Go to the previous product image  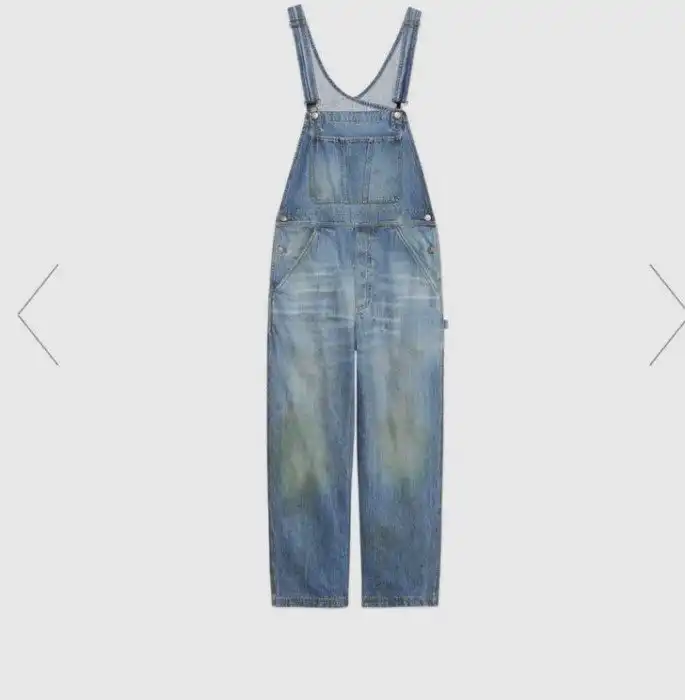point(38,314)
